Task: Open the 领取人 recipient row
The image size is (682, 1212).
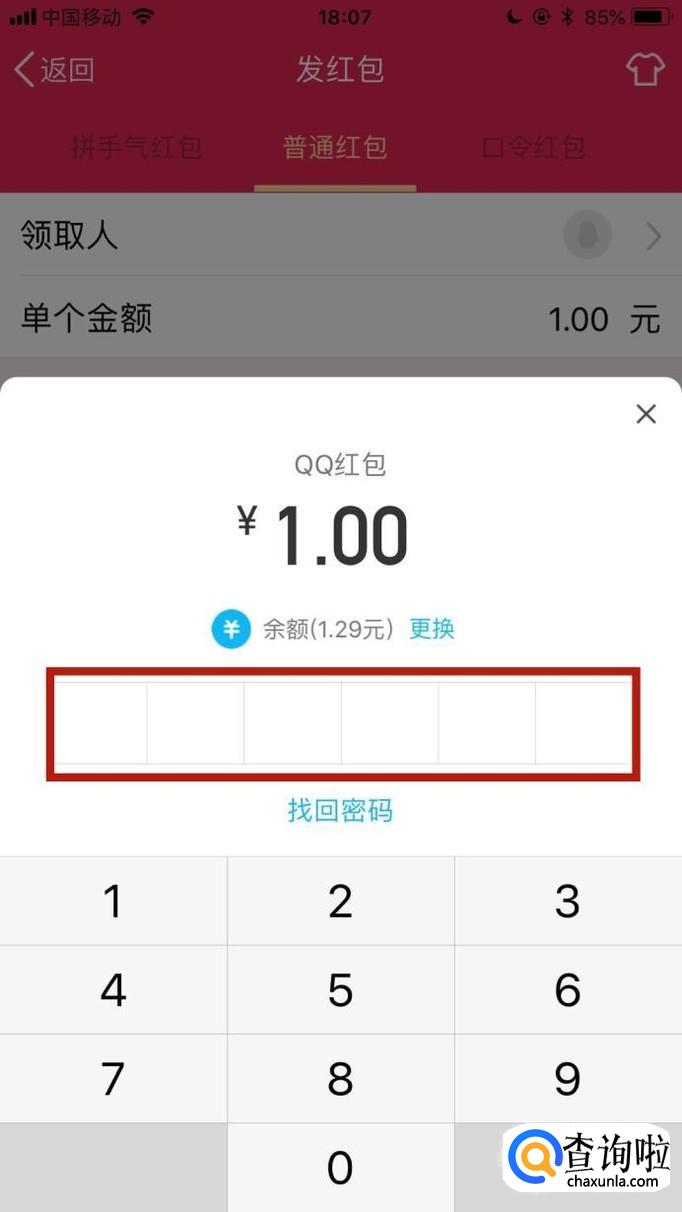Action: pos(340,236)
